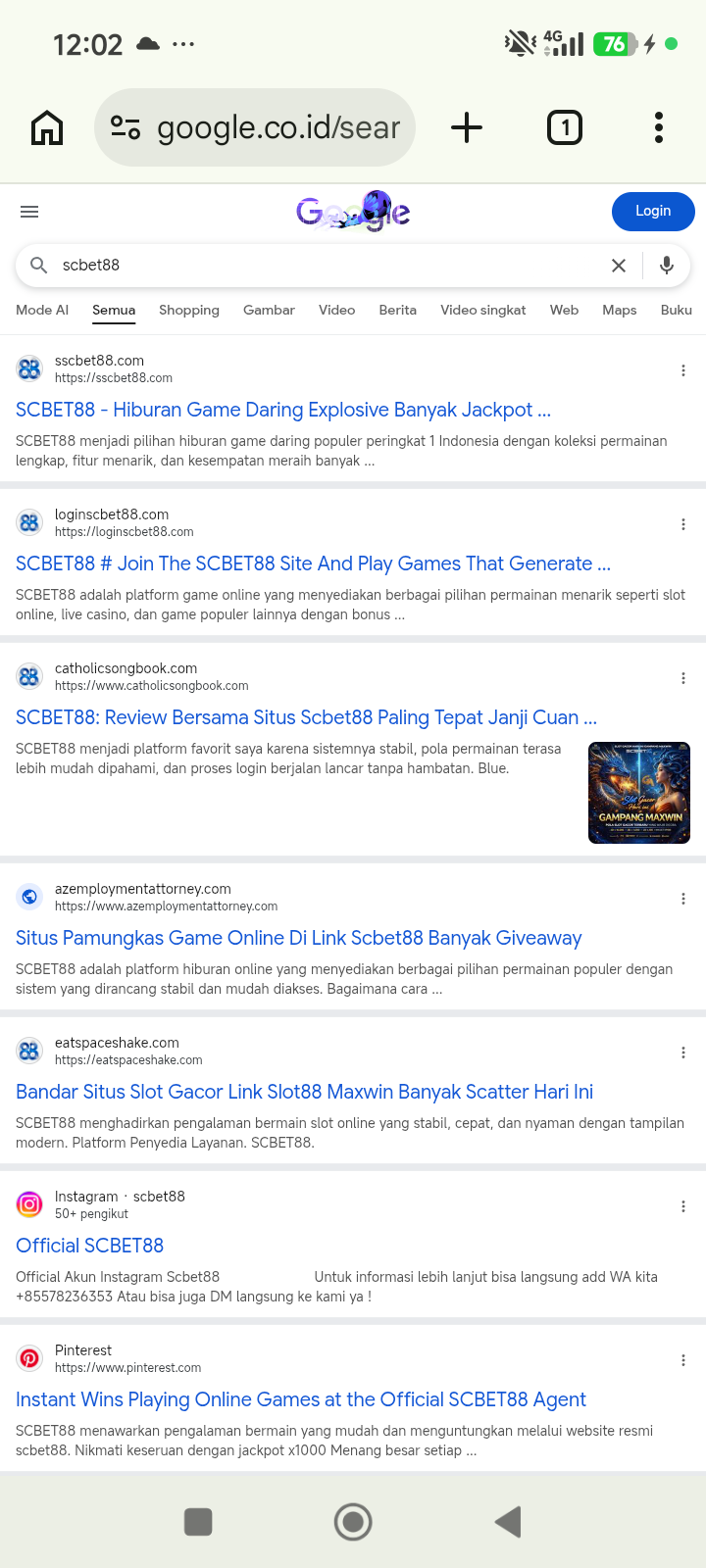Switch to the Maps tab
This screenshot has height=1568, width=706.
tap(620, 310)
